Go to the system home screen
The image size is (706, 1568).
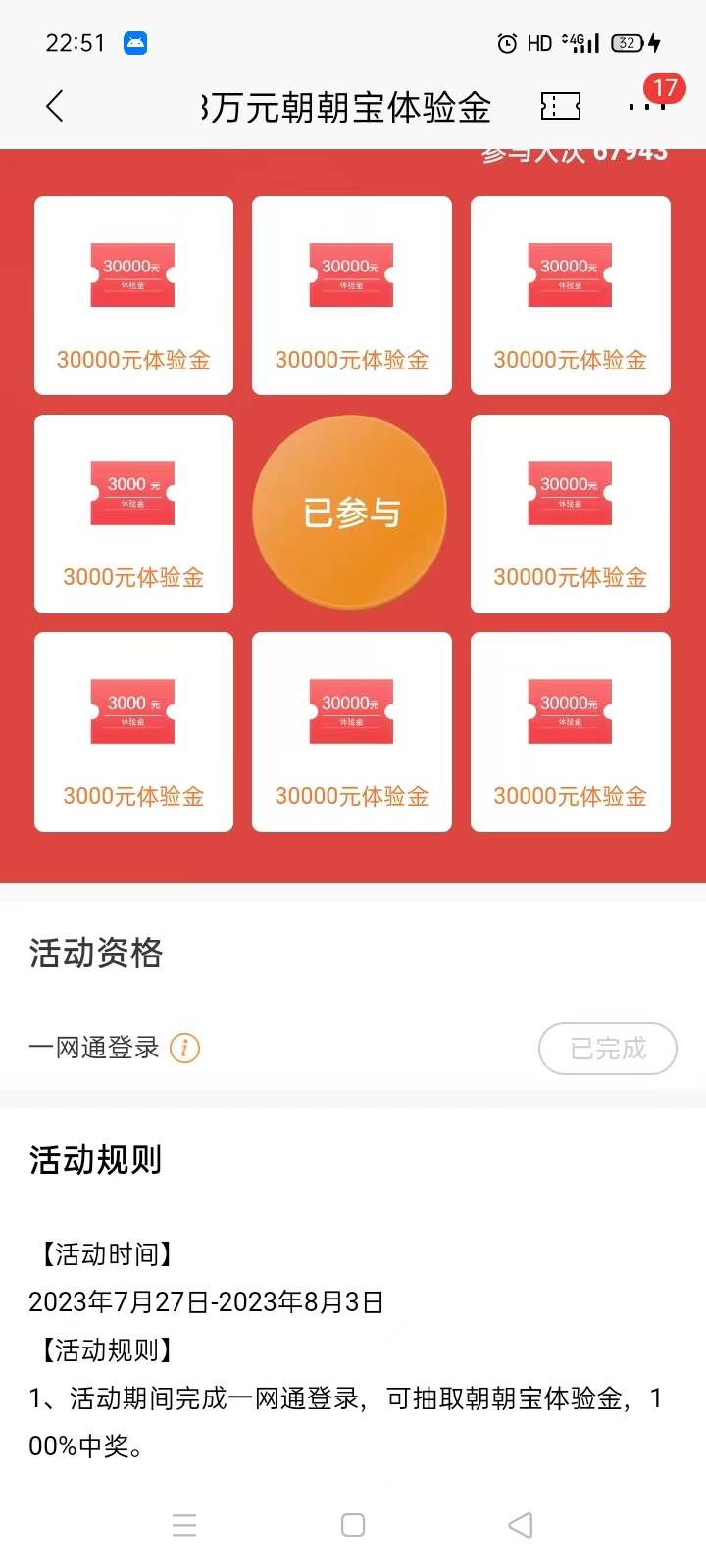tap(353, 1525)
